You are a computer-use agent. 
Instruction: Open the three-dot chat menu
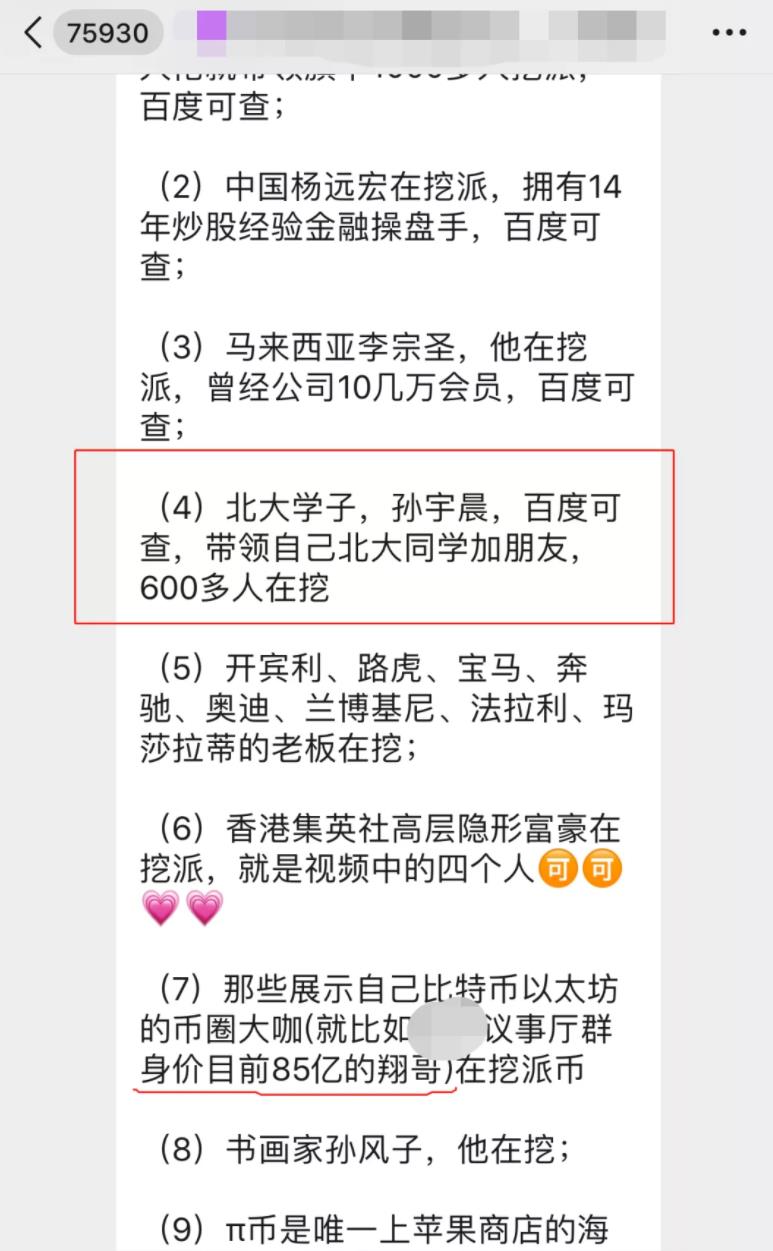click(x=728, y=33)
